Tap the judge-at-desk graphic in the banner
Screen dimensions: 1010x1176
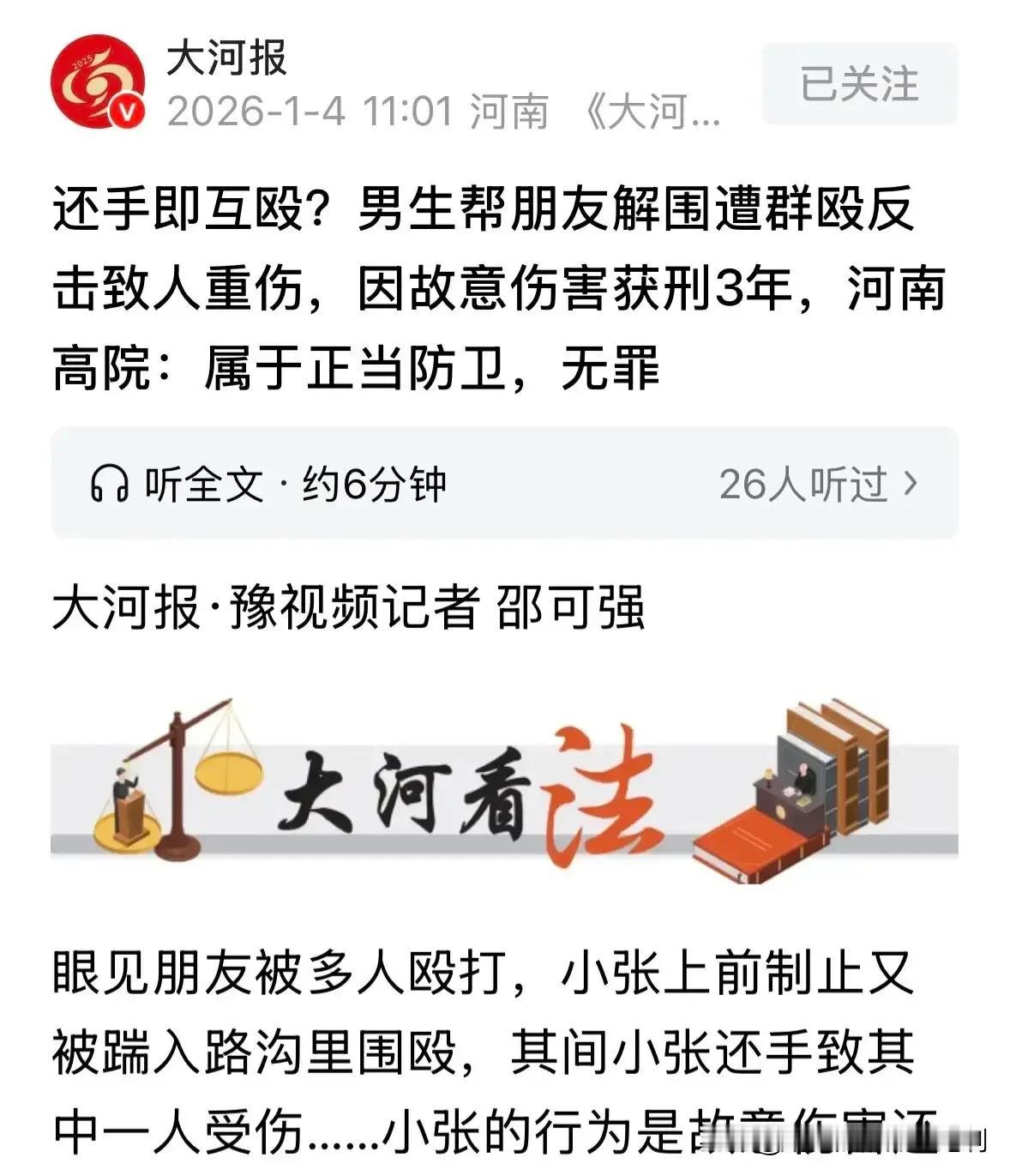point(796,787)
